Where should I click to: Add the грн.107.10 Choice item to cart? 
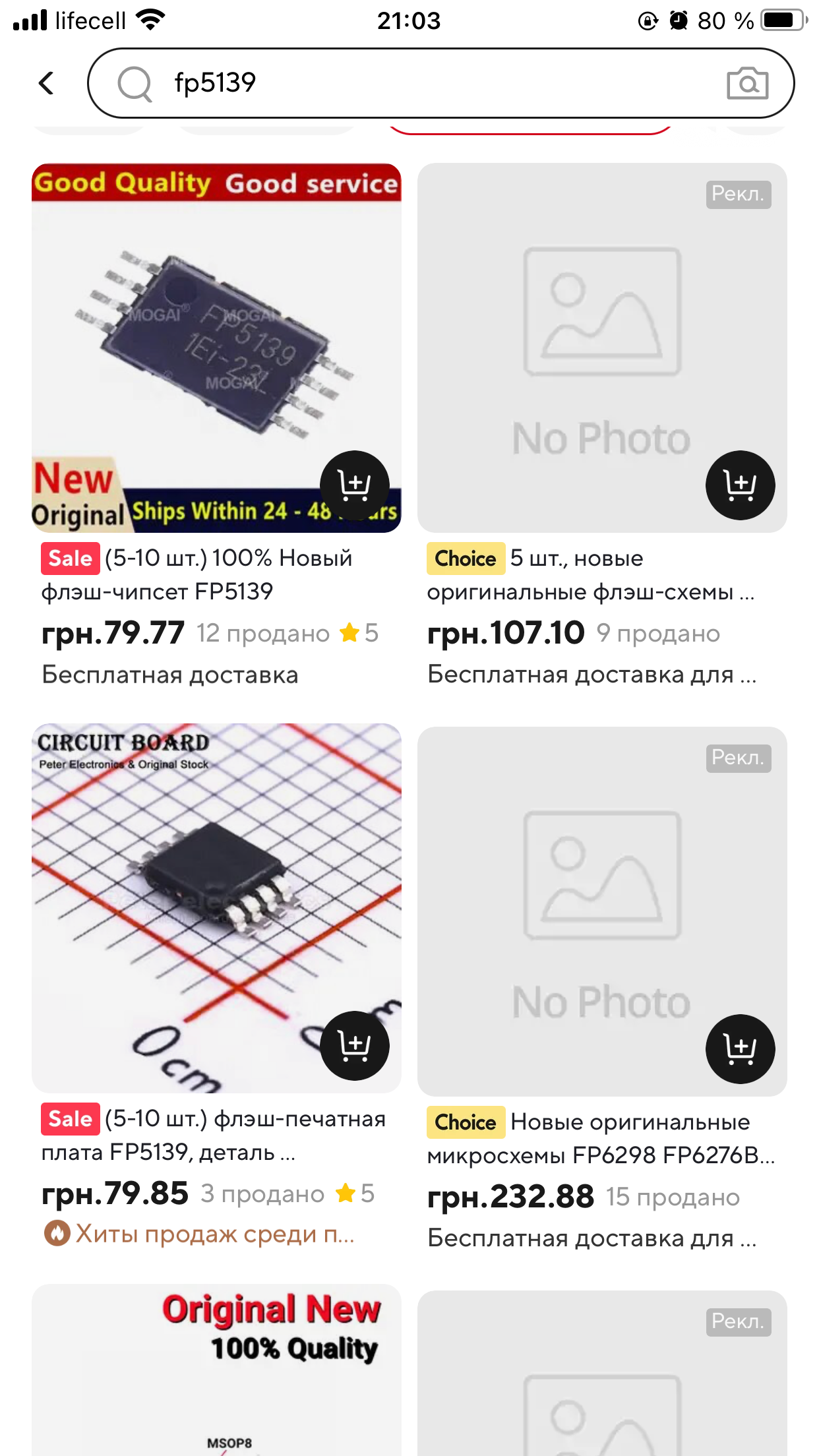point(740,485)
